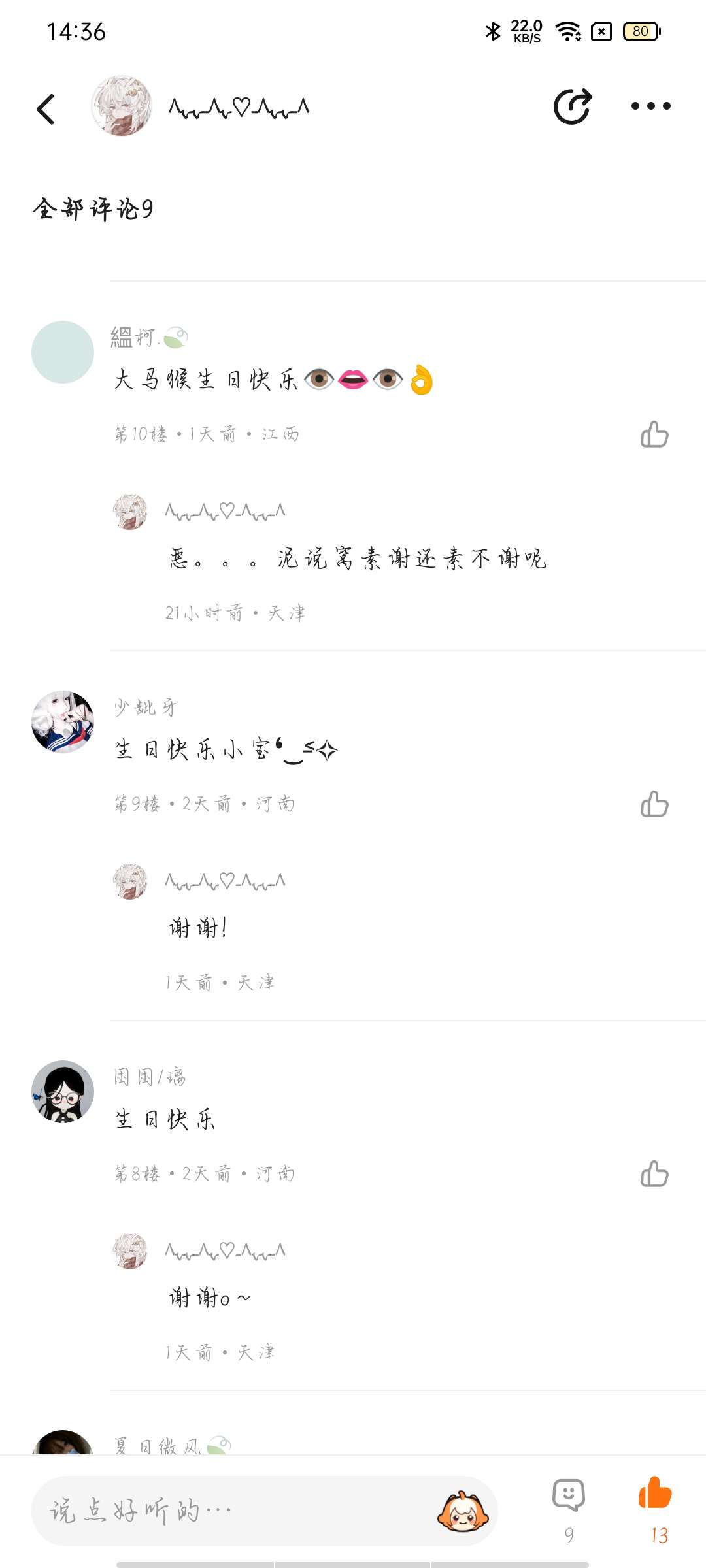Open the author's reply 谢谢!
Viewport: 706px width, 1568px height.
pos(199,928)
